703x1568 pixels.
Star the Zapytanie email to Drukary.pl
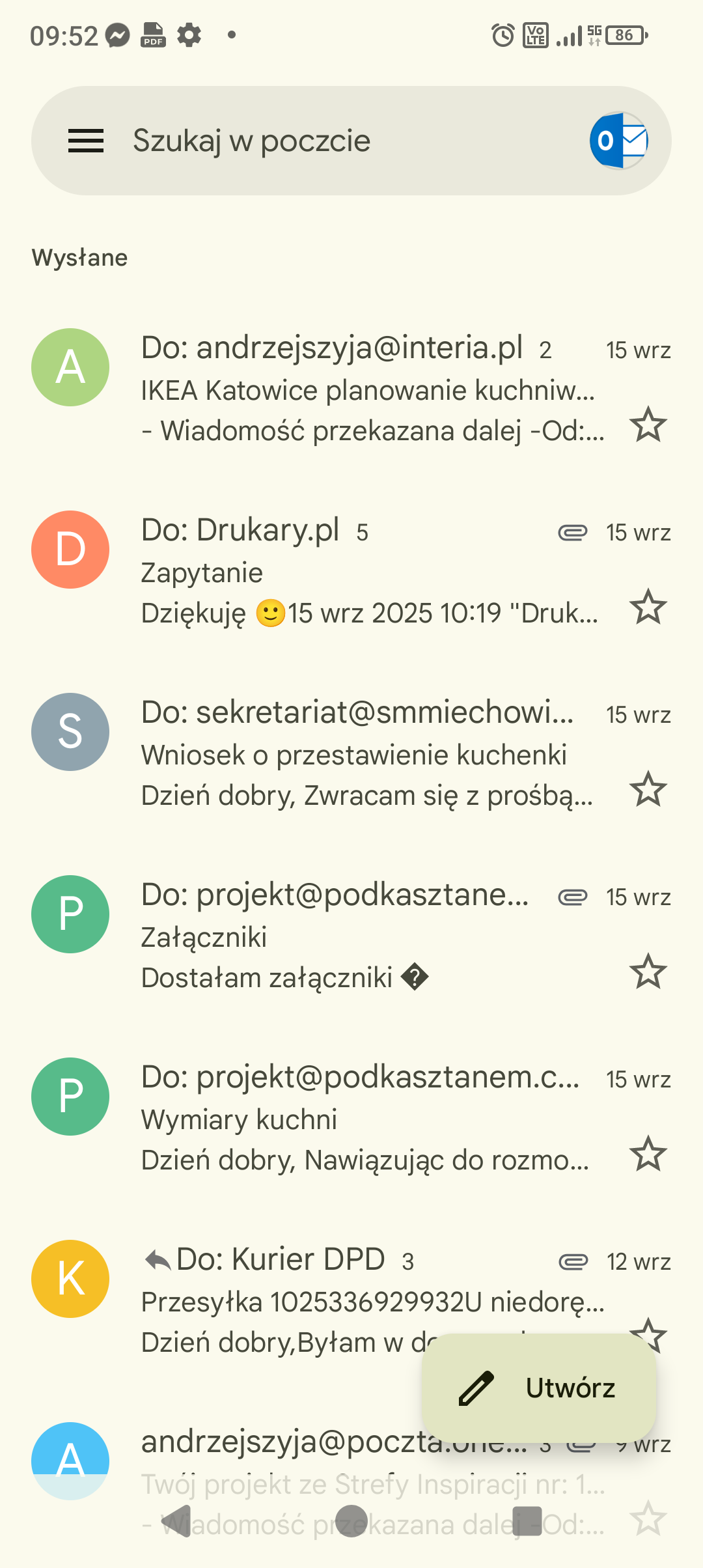click(648, 607)
